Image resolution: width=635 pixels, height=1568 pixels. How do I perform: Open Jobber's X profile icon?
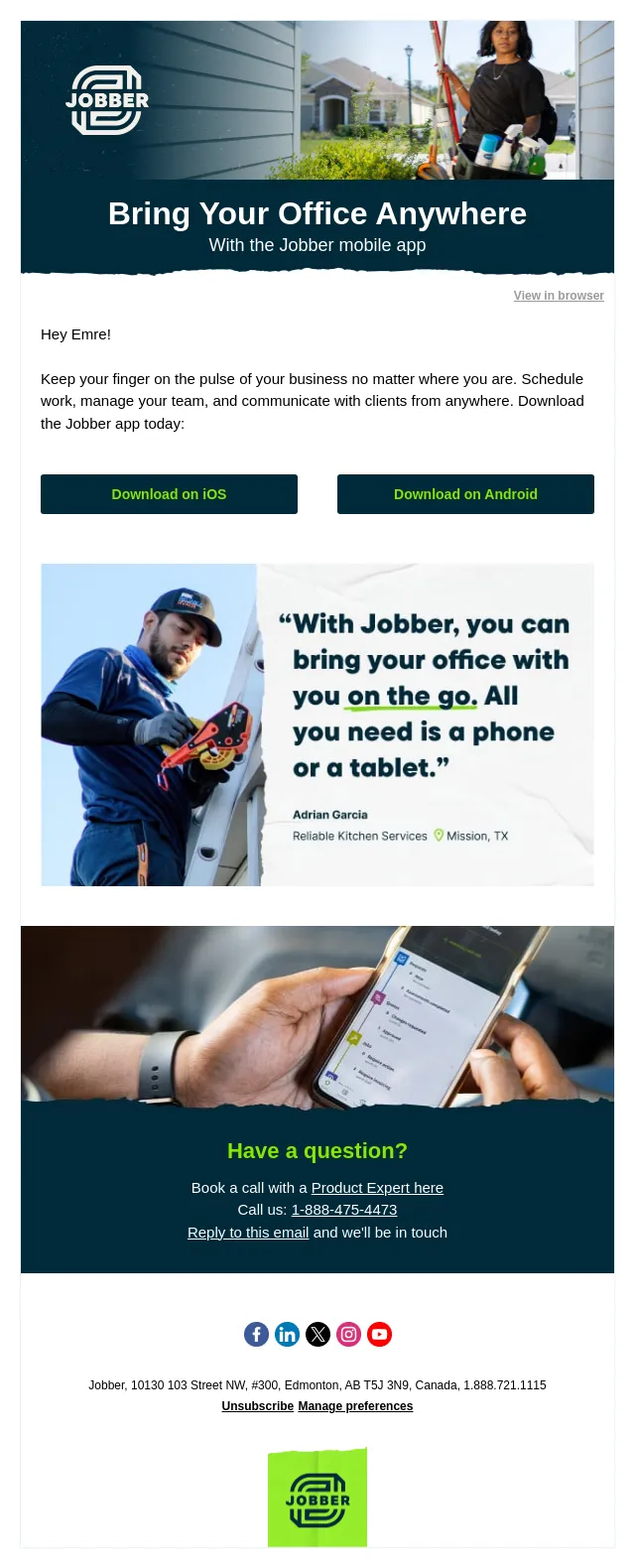click(317, 1335)
